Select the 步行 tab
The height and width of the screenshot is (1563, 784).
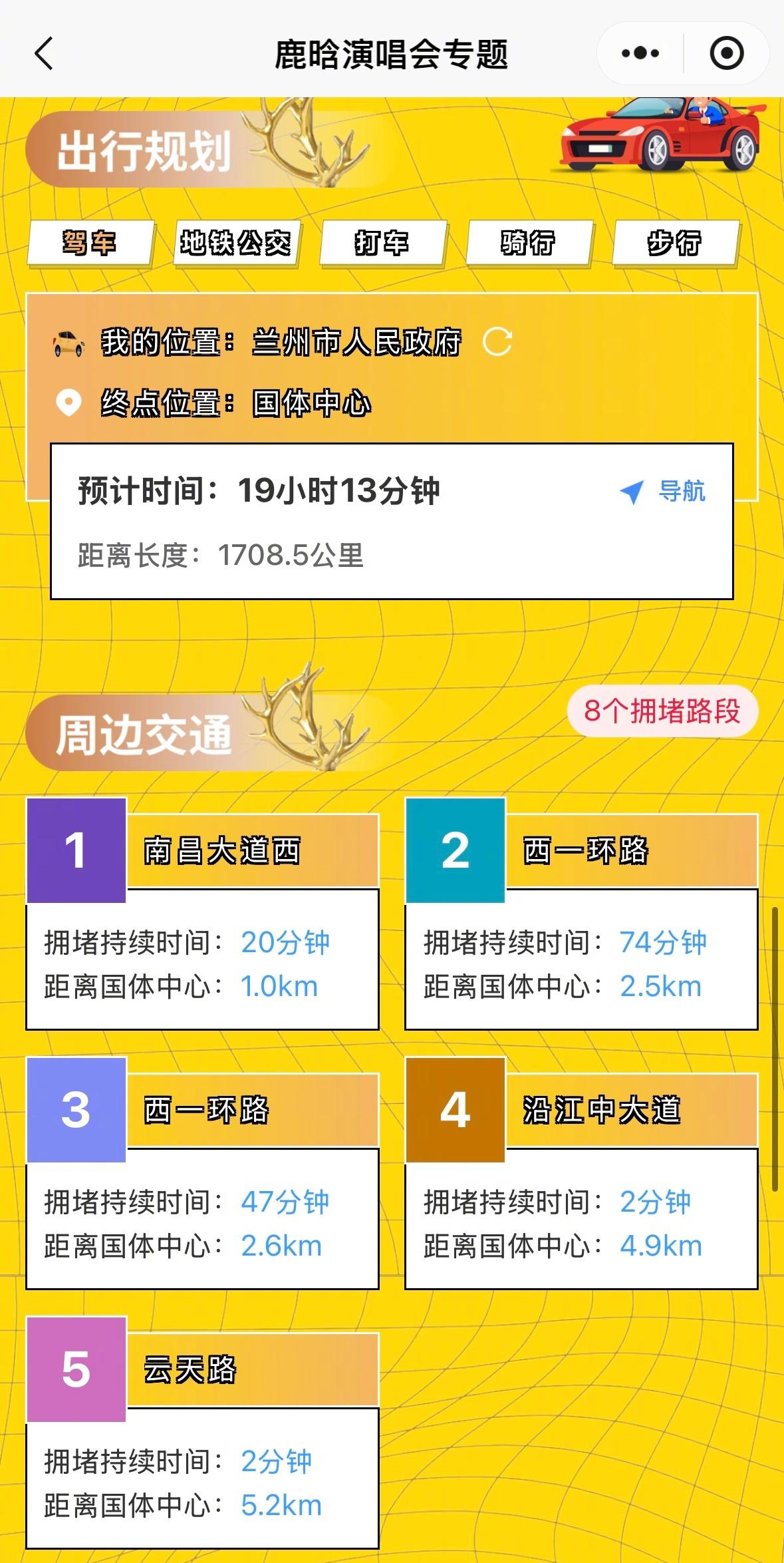pyautogui.click(x=674, y=243)
